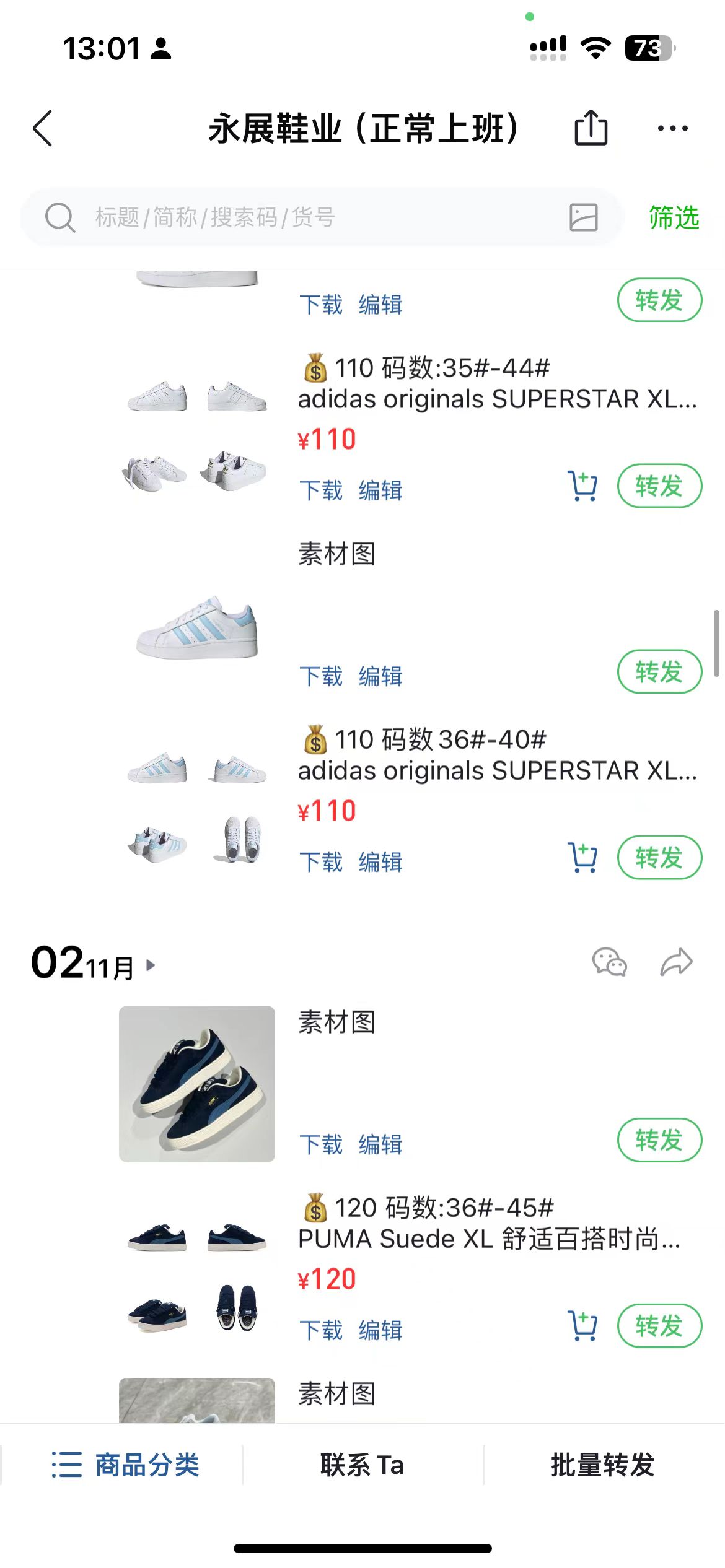
Task: Forward the PUMA Suede 素材图 post
Action: [x=659, y=1140]
